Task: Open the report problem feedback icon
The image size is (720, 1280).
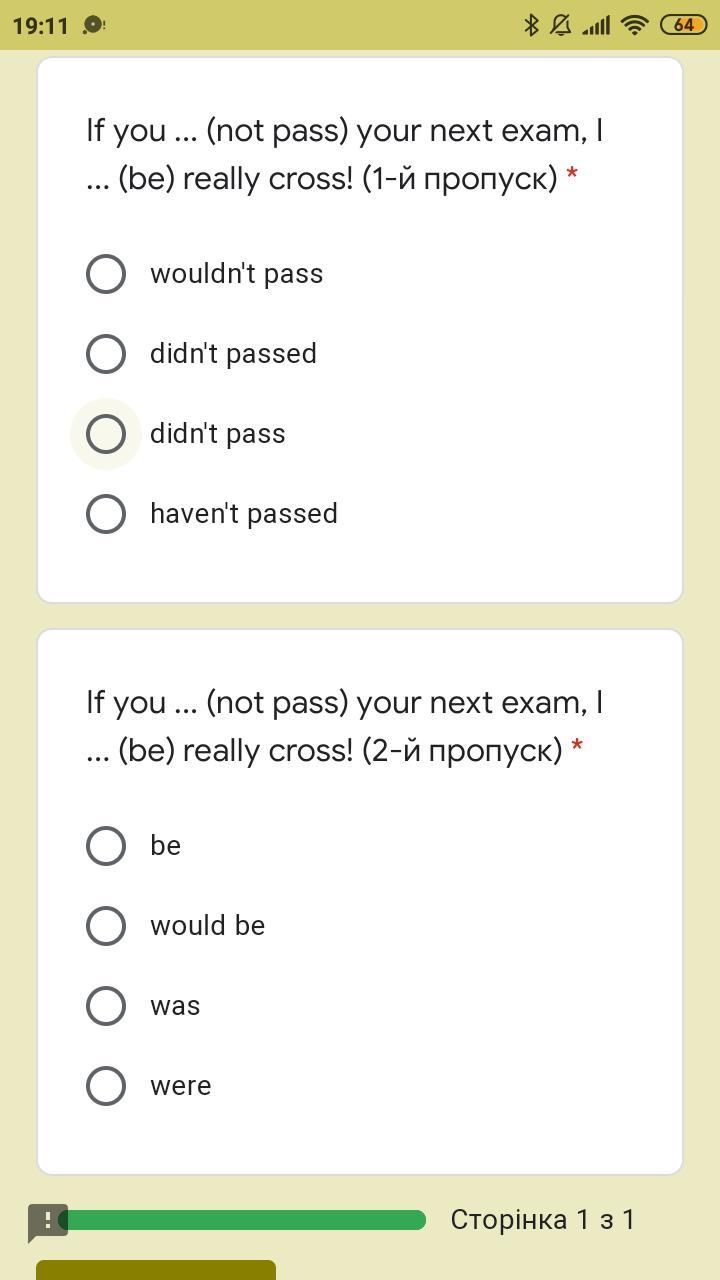Action: [47, 1222]
